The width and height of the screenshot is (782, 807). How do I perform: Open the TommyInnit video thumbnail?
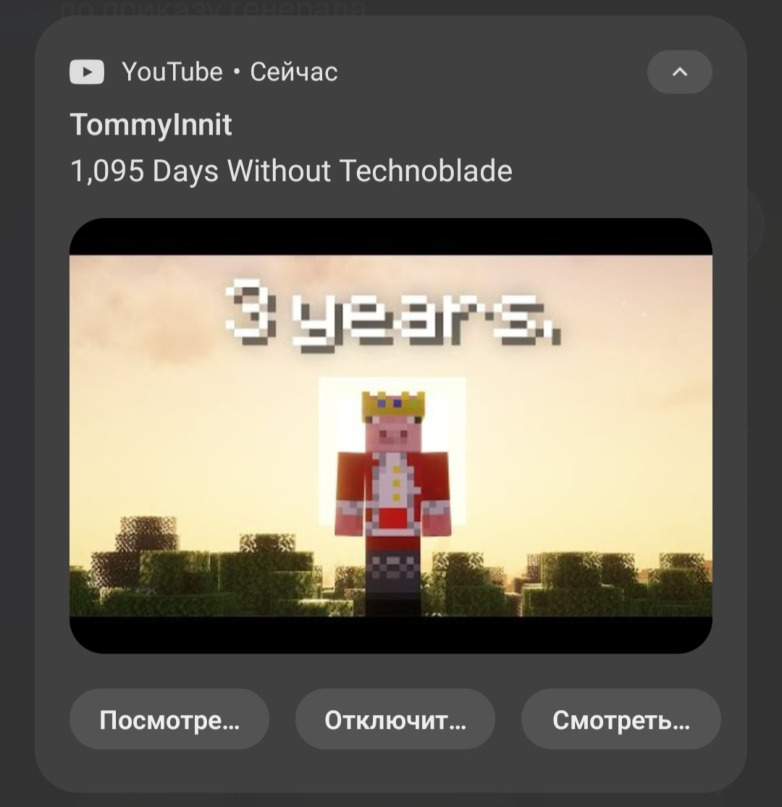[x=390, y=435]
